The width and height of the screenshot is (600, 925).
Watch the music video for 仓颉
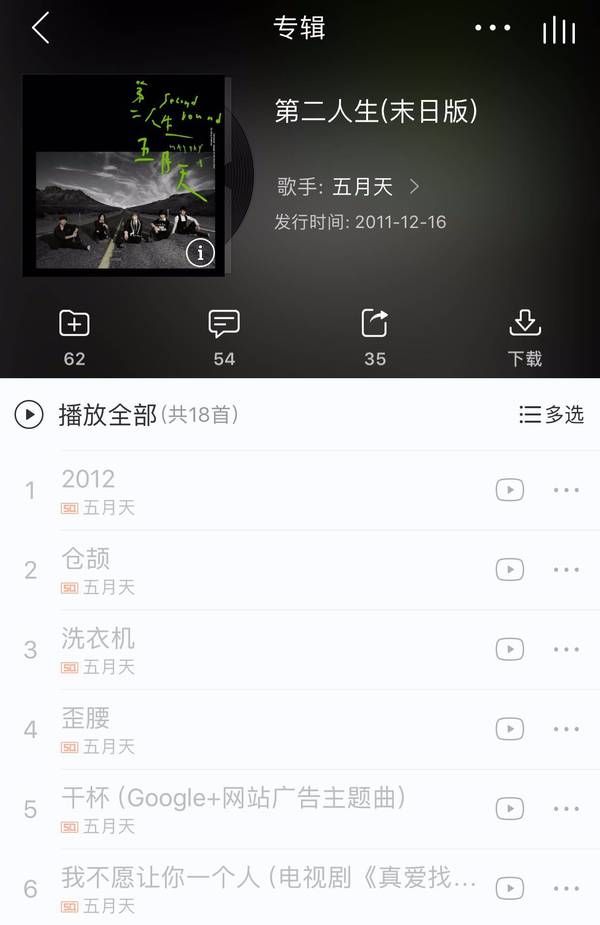tap(510, 570)
